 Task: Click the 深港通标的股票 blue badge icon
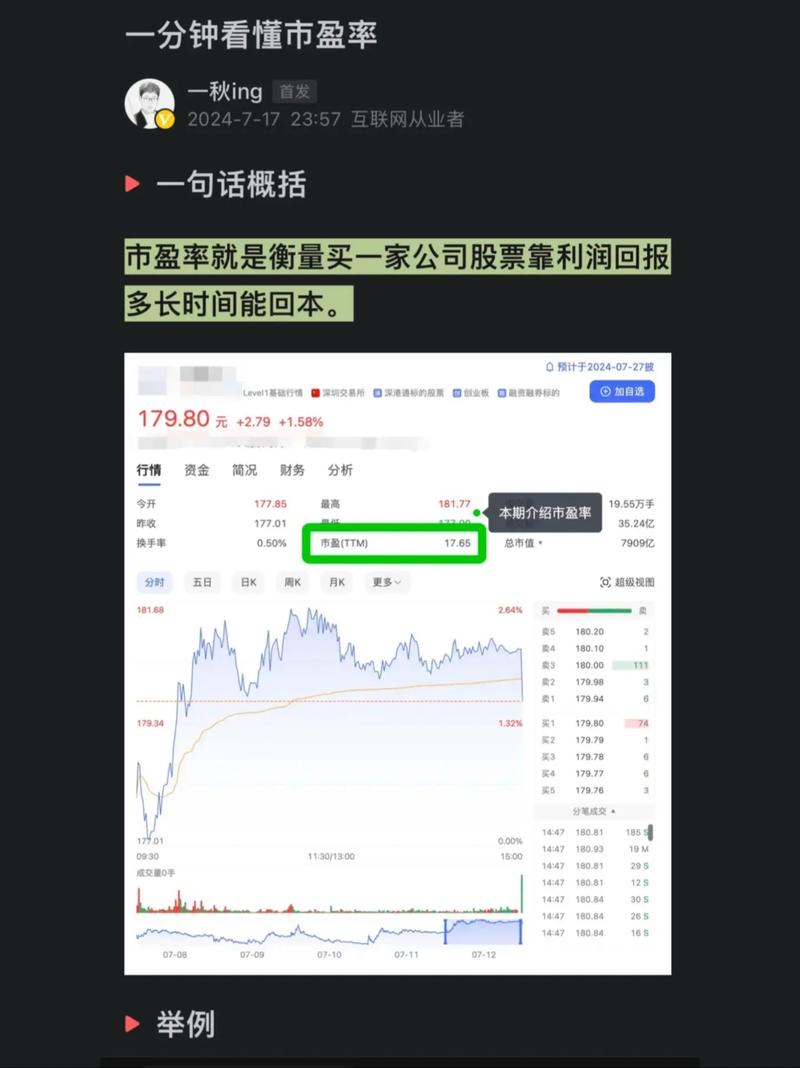tap(380, 388)
